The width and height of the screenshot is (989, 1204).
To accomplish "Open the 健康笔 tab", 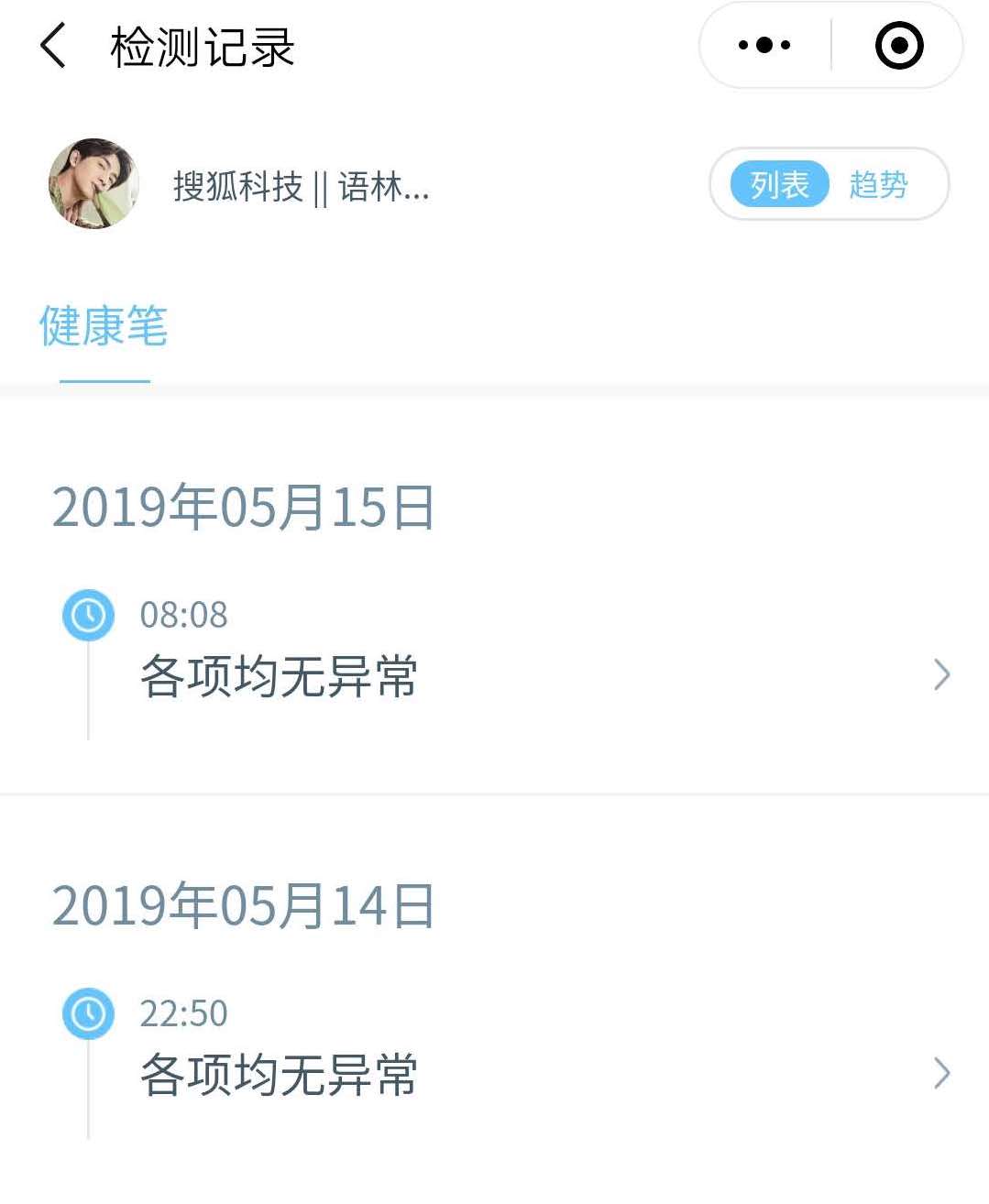I will point(104,327).
